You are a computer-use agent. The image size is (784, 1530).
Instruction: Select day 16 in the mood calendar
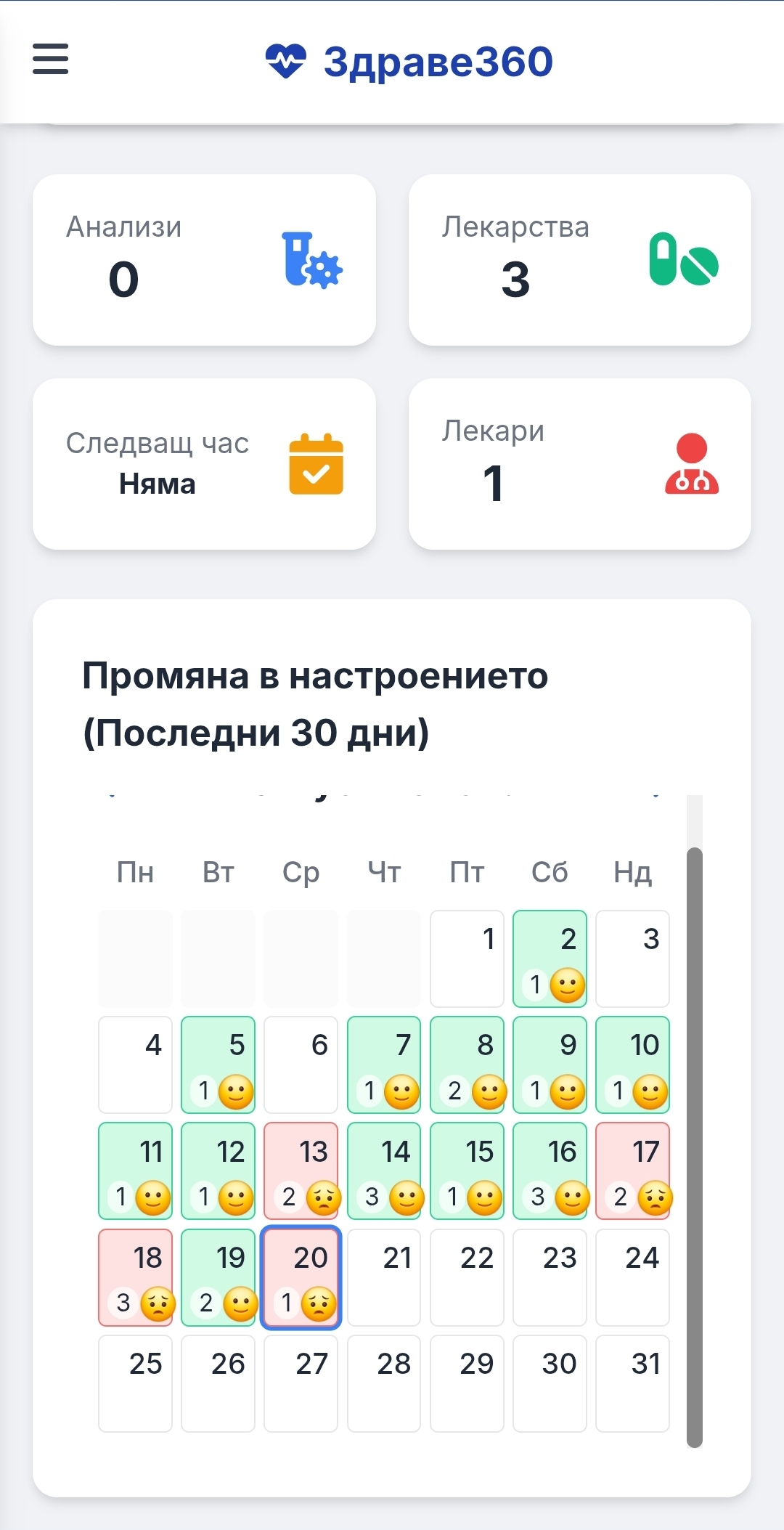[x=550, y=1171]
